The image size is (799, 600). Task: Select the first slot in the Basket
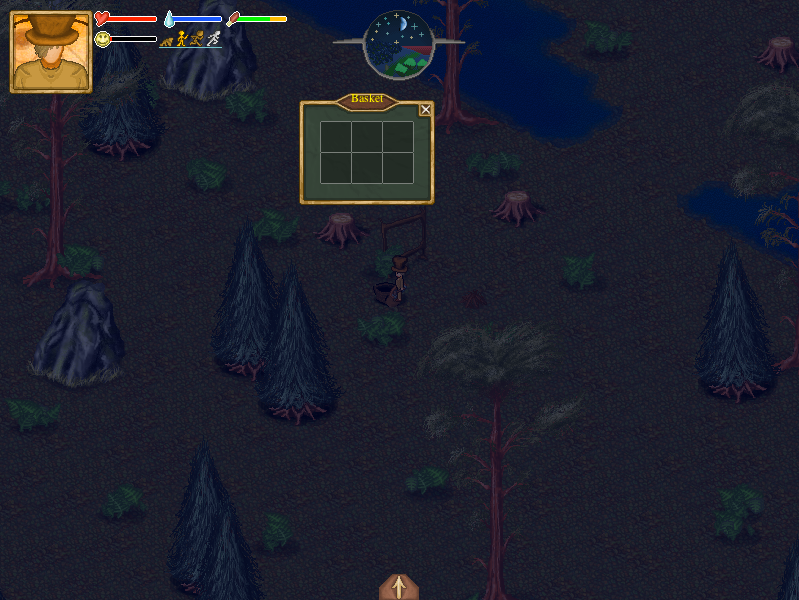(336, 137)
